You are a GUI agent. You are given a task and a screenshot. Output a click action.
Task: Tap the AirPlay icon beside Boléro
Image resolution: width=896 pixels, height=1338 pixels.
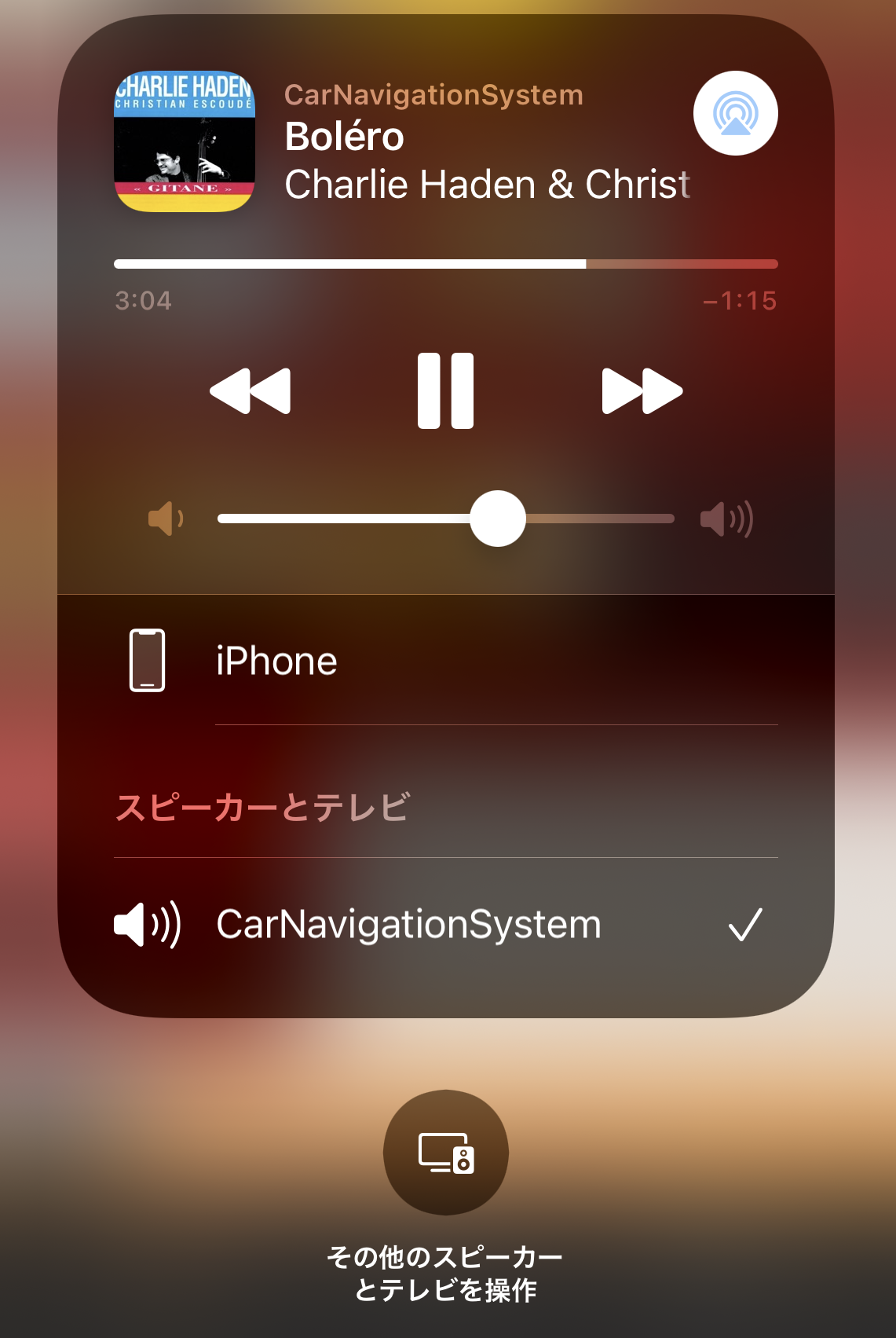735,113
